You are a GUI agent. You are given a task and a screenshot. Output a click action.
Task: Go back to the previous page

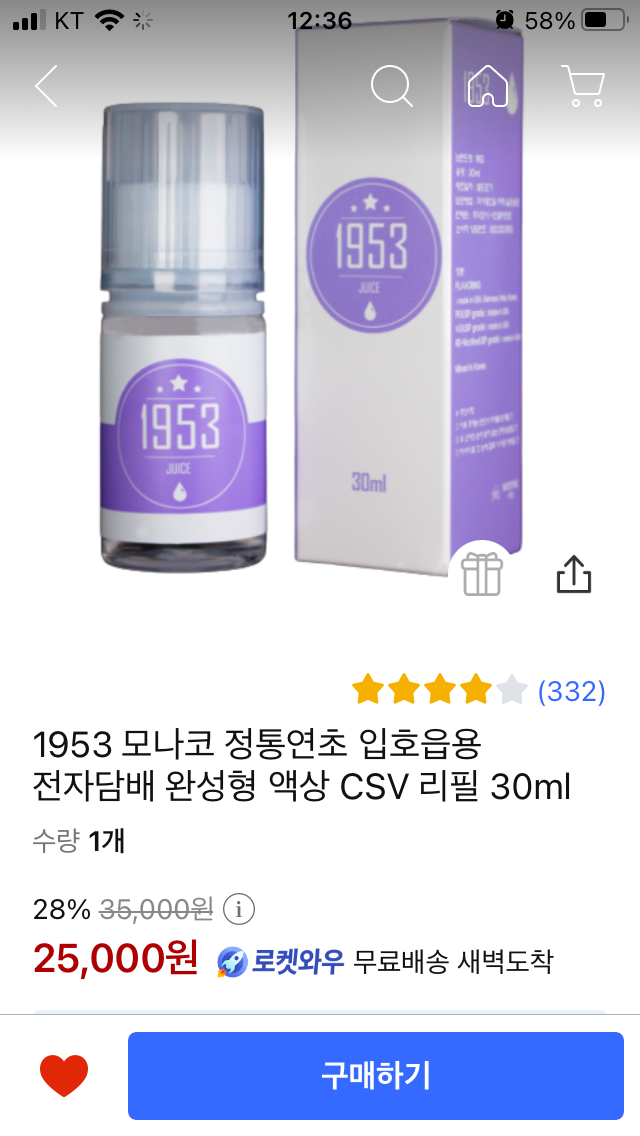[x=46, y=86]
